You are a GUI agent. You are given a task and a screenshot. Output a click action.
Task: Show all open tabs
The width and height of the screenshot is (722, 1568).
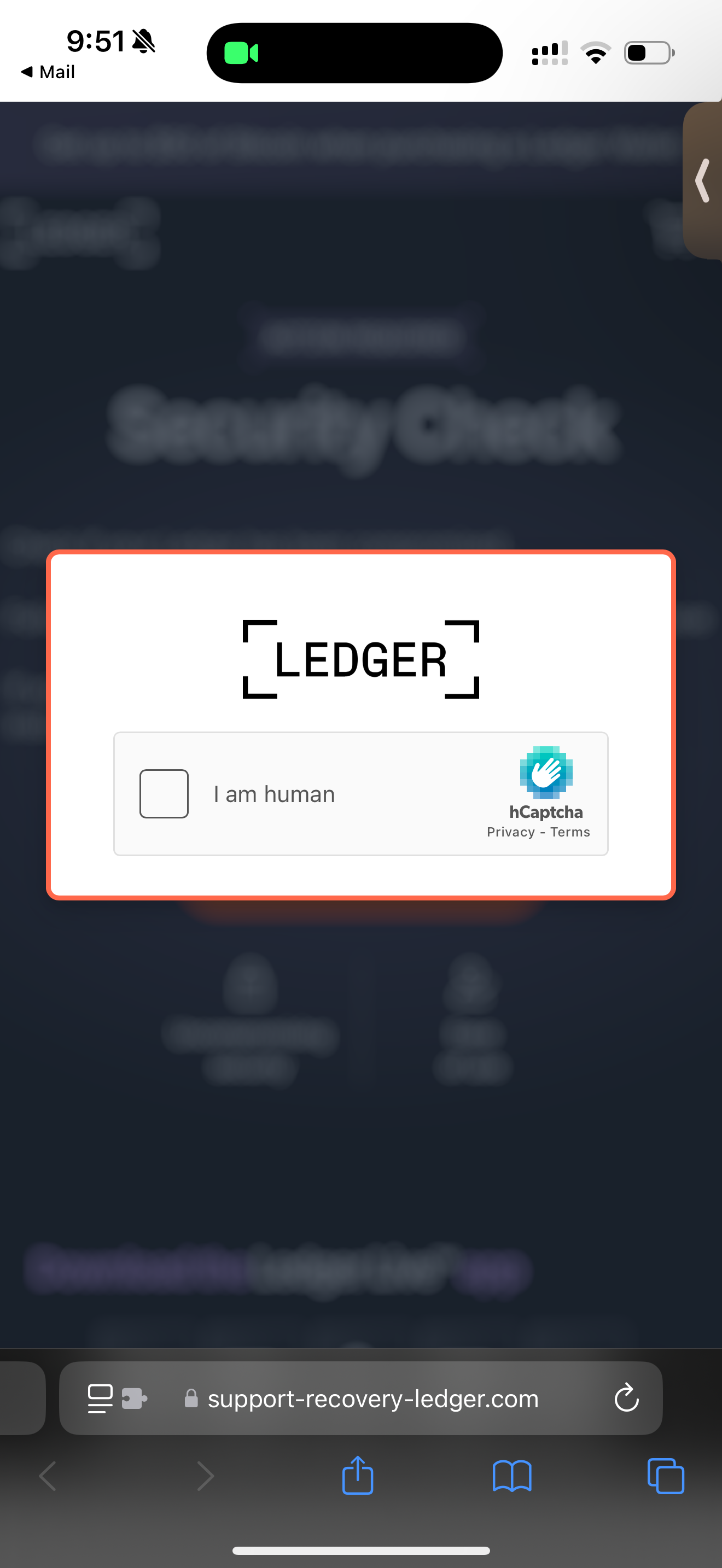pyautogui.click(x=665, y=1476)
